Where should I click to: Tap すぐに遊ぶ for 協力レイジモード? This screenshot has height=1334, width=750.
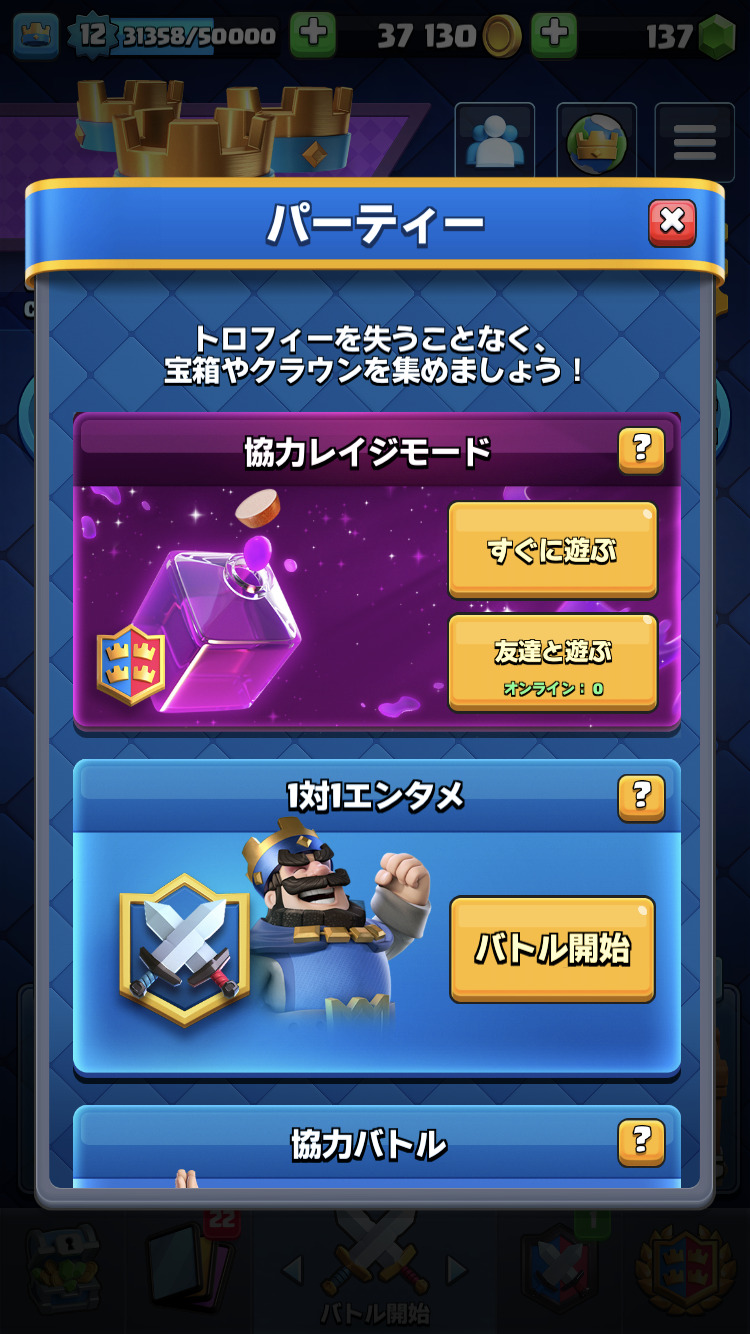[x=552, y=550]
